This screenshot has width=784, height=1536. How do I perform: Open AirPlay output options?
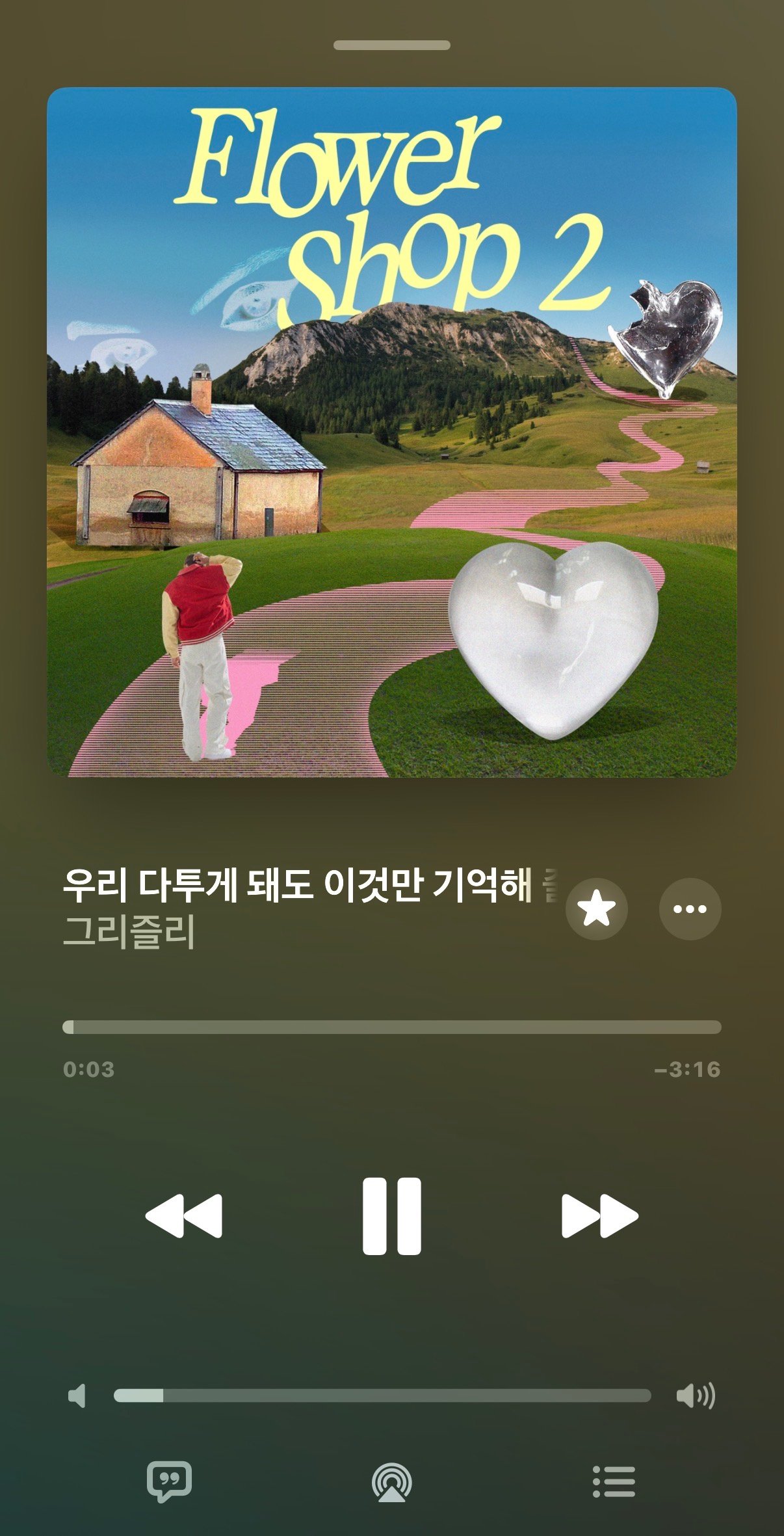click(x=391, y=1481)
